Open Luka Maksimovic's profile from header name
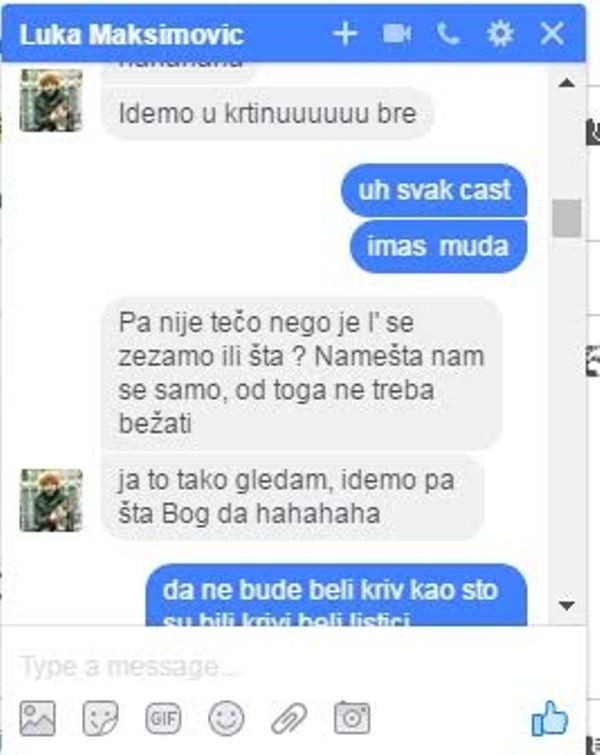 pyautogui.click(x=131, y=35)
